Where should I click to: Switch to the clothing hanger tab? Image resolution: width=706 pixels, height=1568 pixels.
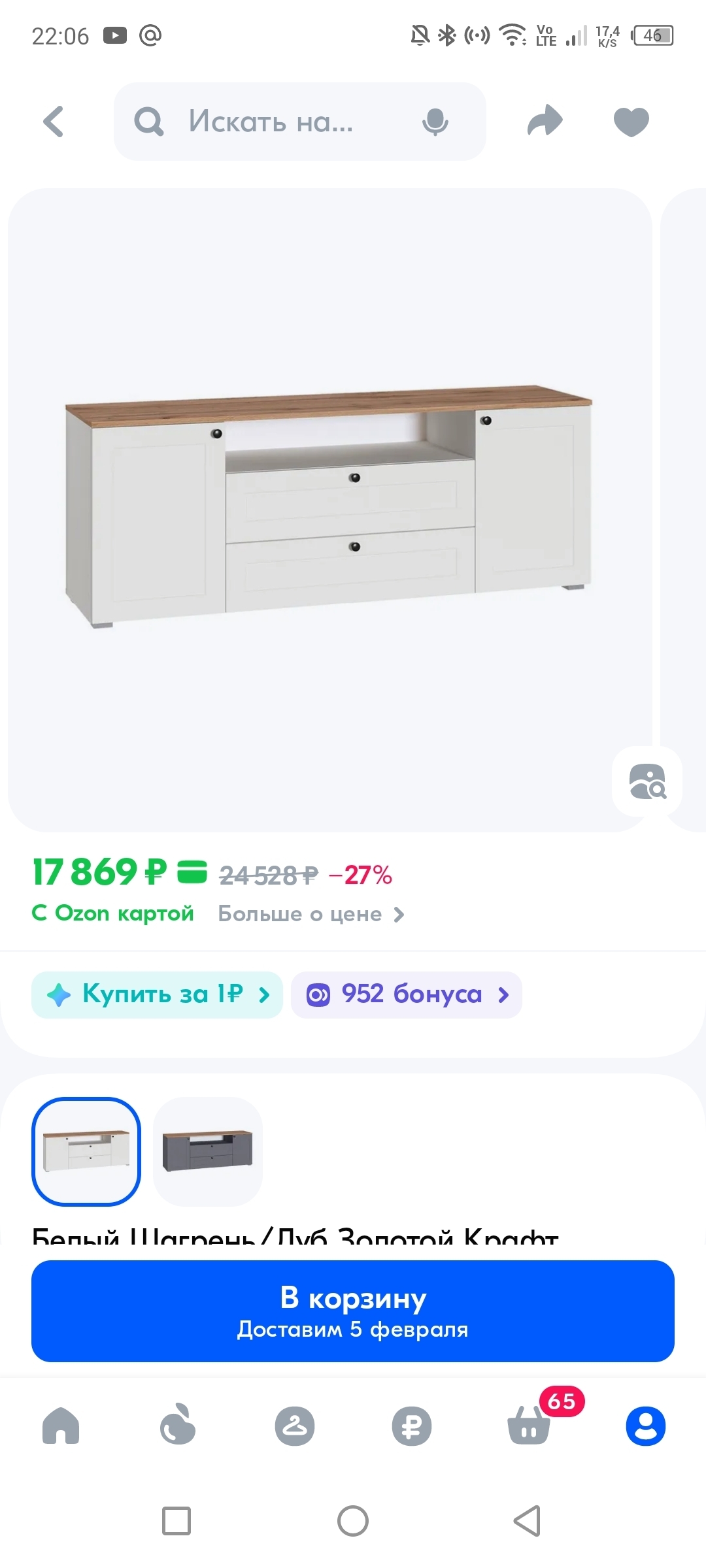click(295, 1426)
